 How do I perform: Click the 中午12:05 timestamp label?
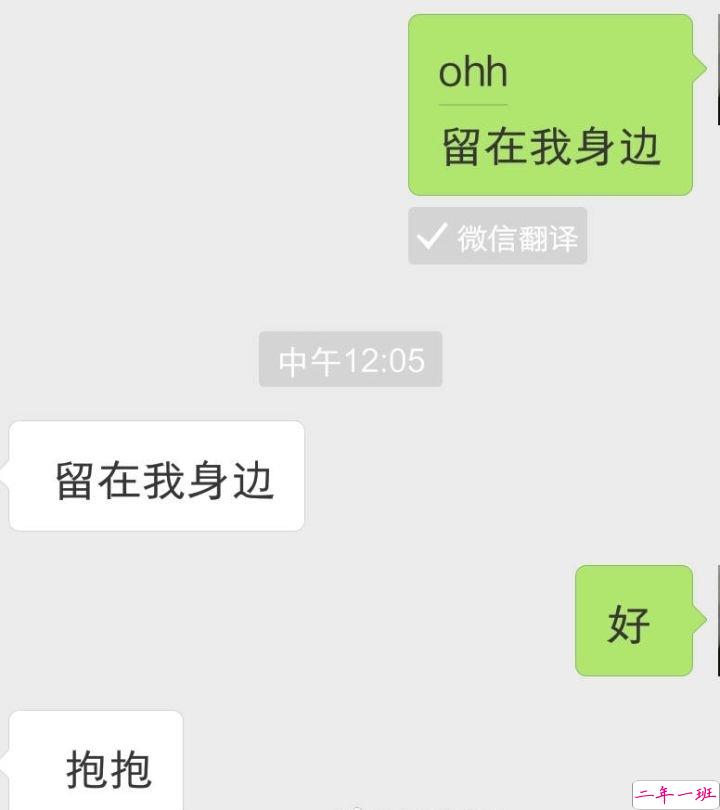[350, 360]
